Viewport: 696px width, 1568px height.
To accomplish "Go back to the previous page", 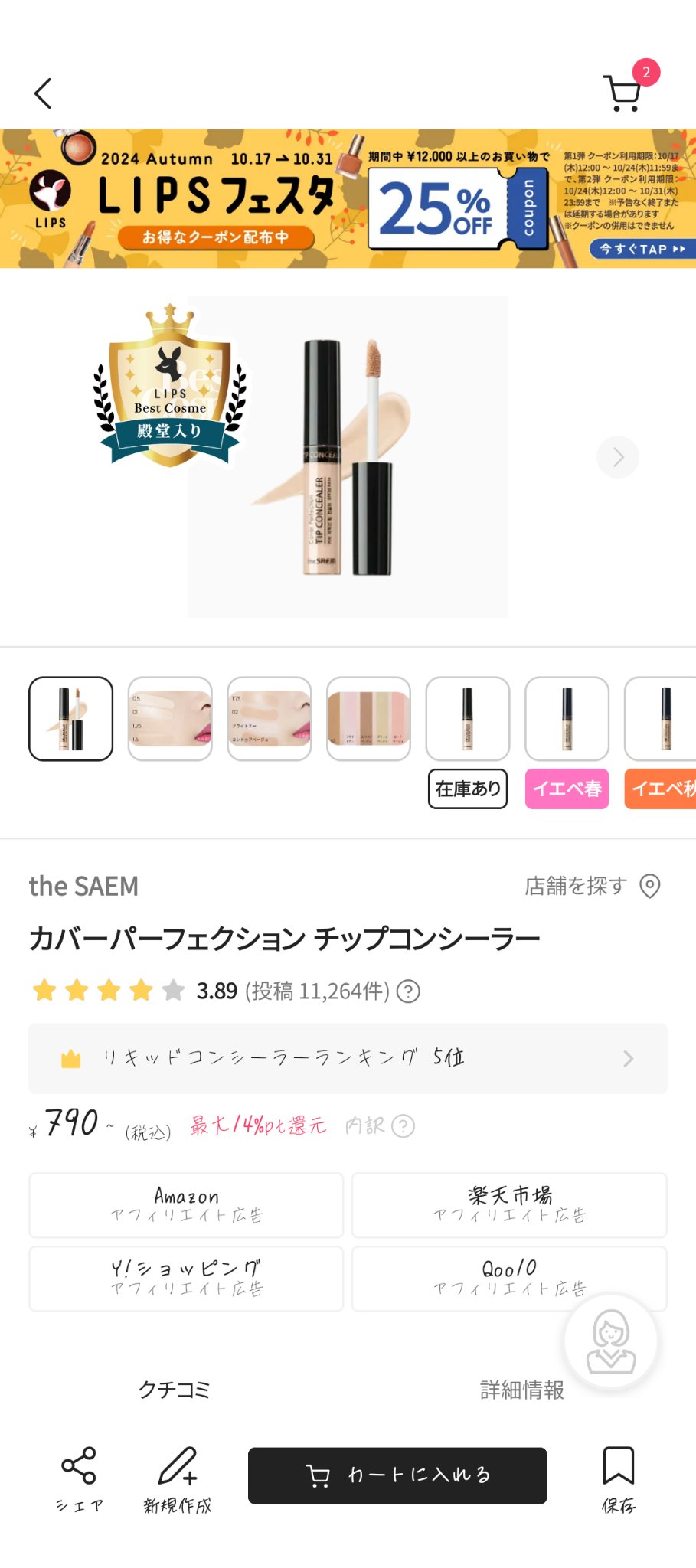I will (x=44, y=94).
